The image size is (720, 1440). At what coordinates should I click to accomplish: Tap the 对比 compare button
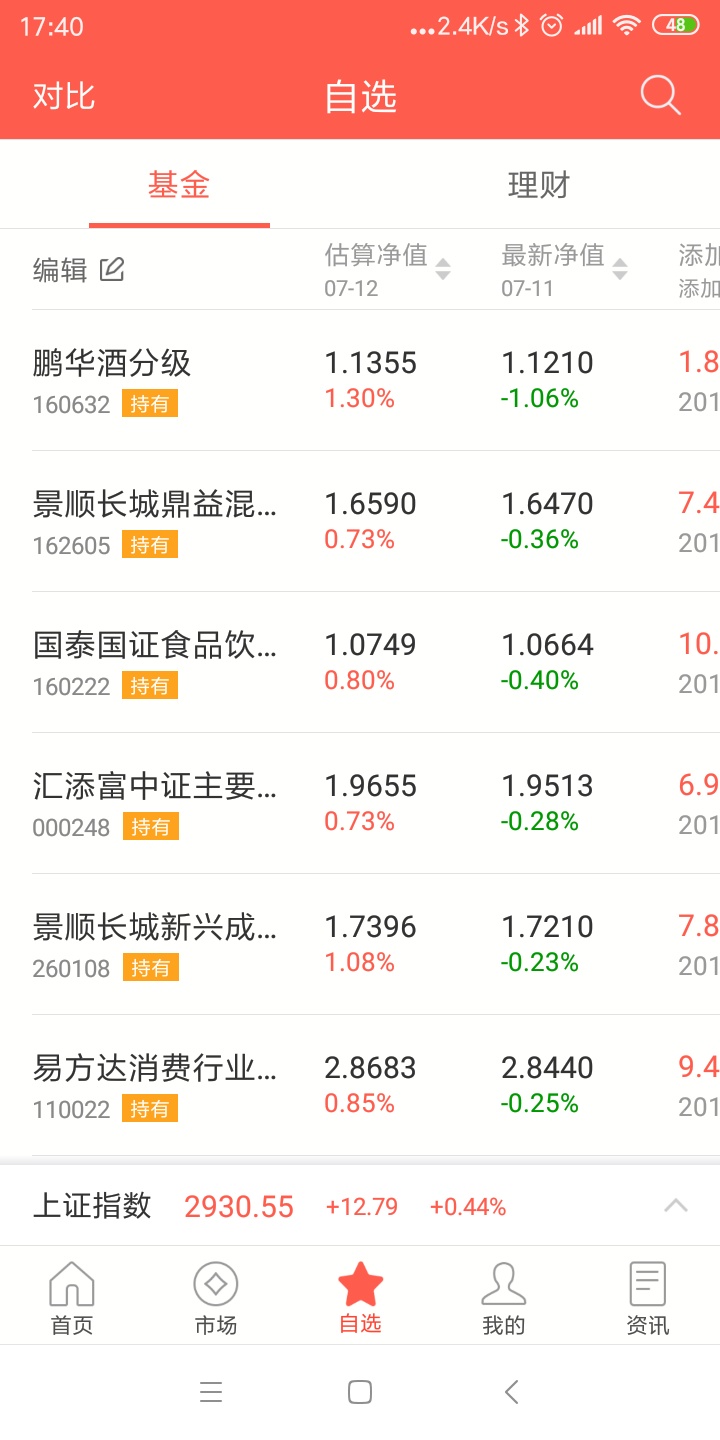point(64,96)
